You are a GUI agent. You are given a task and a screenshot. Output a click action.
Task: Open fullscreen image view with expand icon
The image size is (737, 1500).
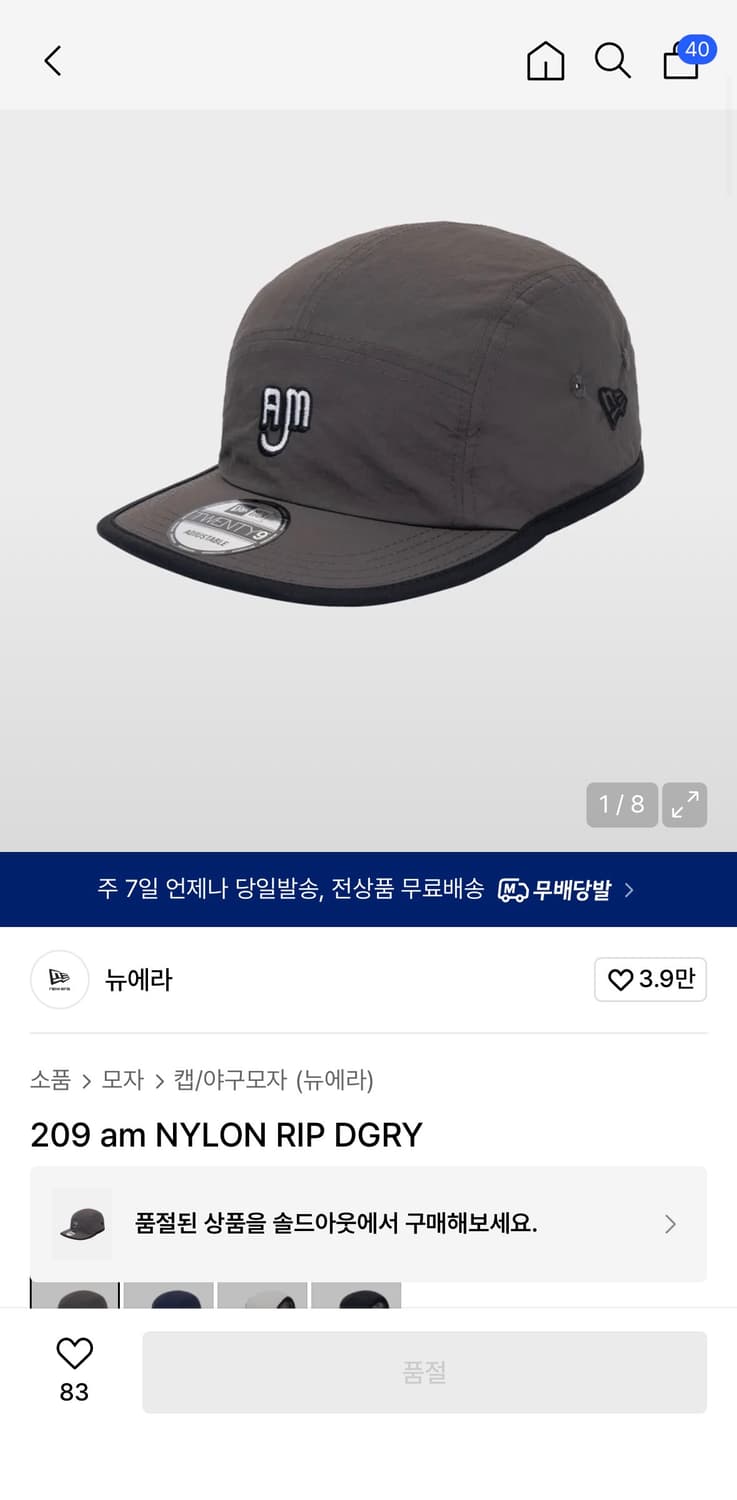click(684, 804)
